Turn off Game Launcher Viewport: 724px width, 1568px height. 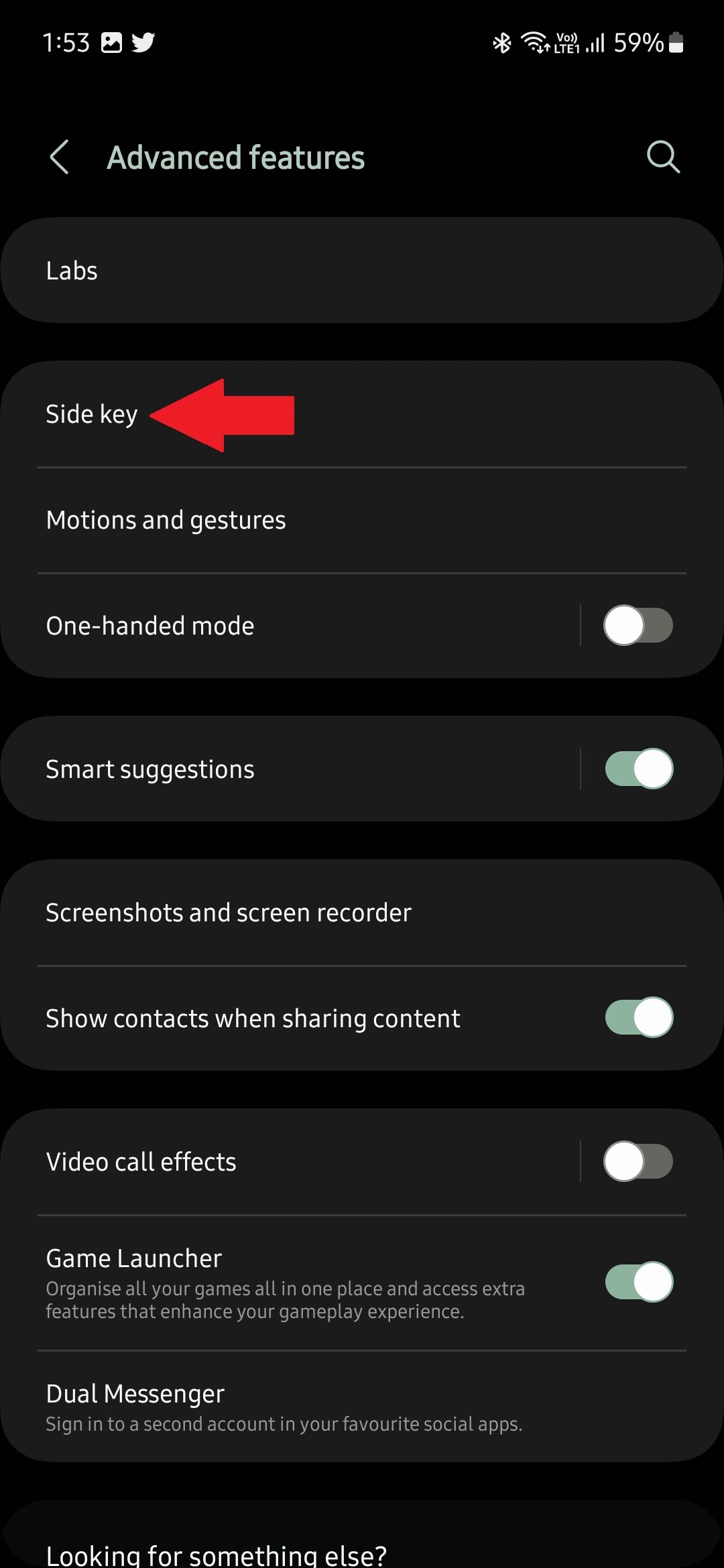coord(639,1281)
